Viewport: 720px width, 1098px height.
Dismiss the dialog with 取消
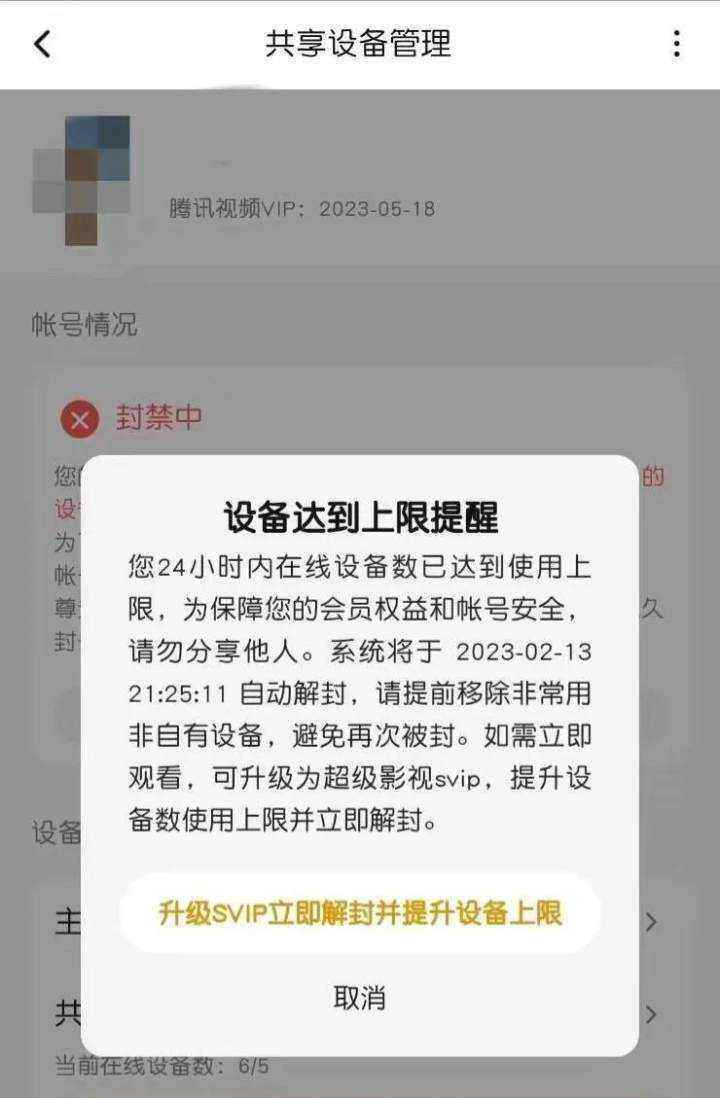point(359,997)
